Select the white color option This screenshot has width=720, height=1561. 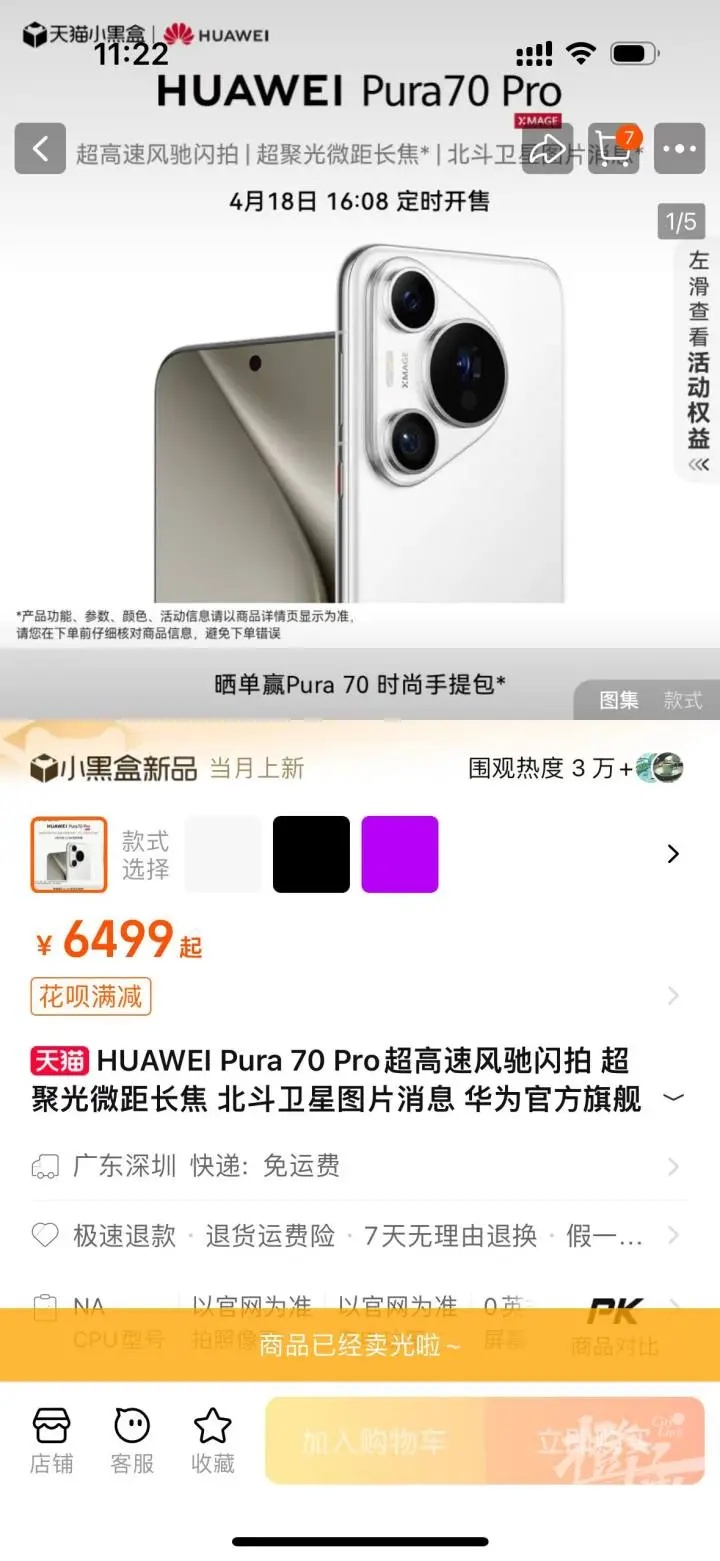pyautogui.click(x=223, y=854)
